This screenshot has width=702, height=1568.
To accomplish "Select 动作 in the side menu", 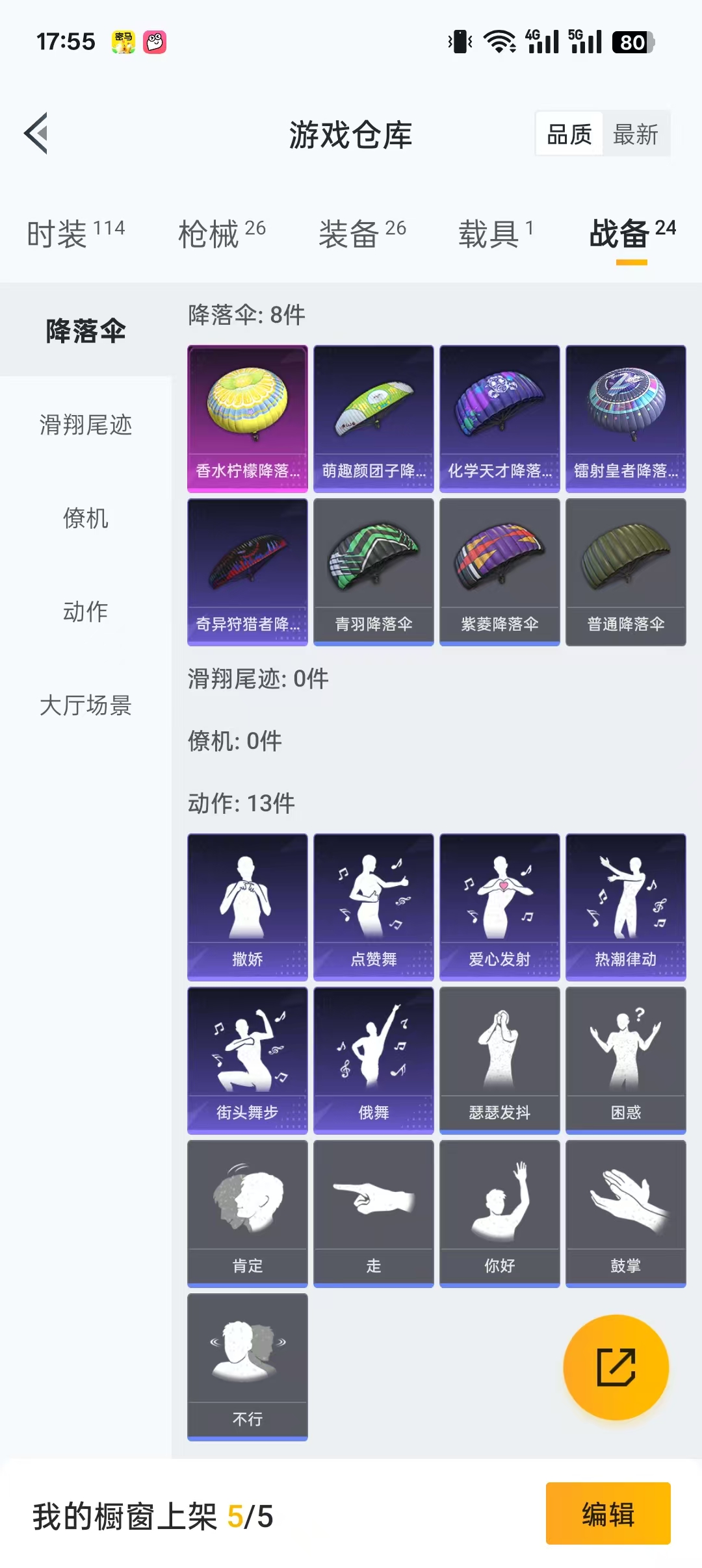I will click(x=86, y=611).
